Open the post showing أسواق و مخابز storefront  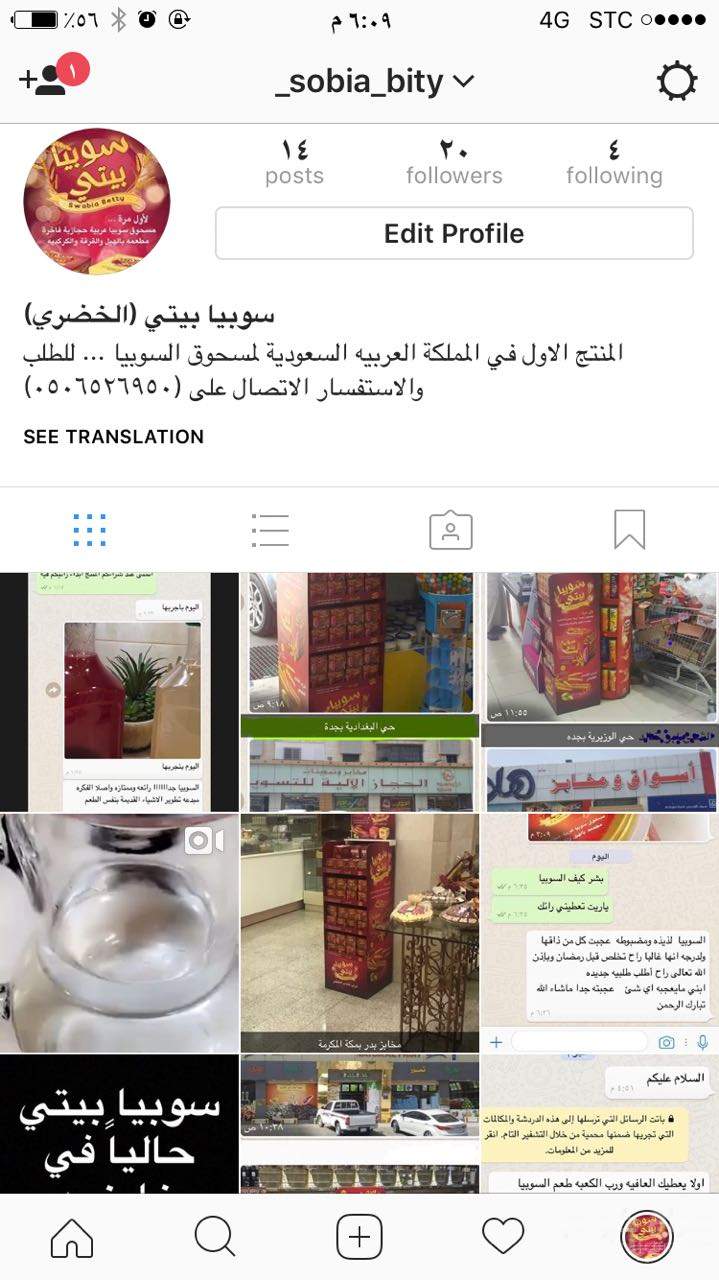point(600,692)
